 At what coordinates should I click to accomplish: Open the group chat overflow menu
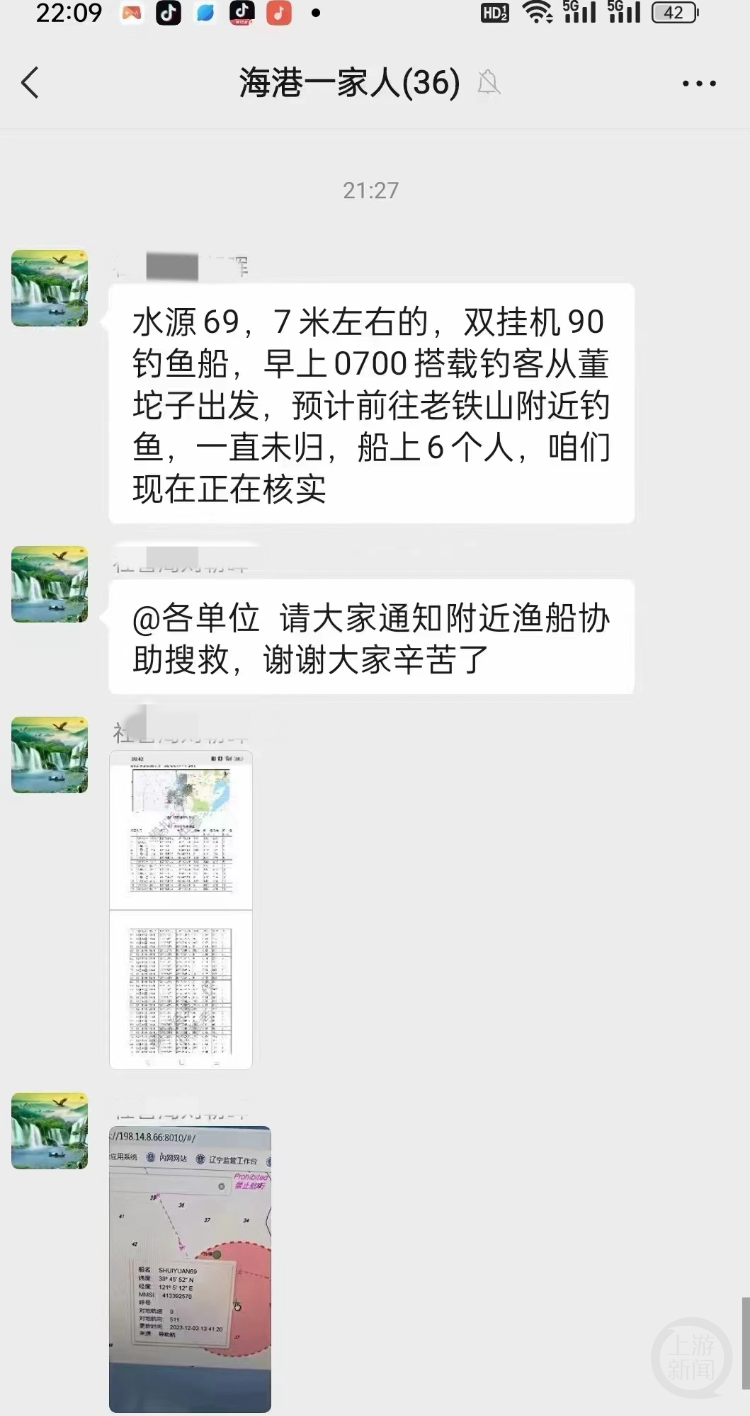coord(699,84)
